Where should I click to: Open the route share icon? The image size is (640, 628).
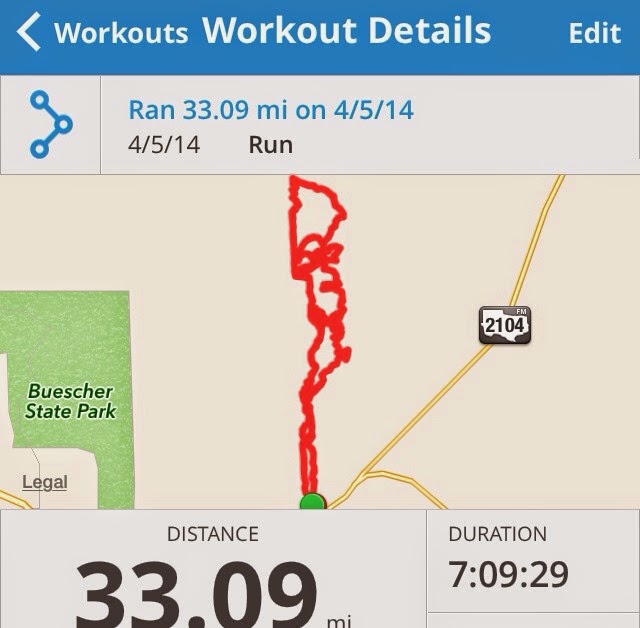(x=50, y=124)
